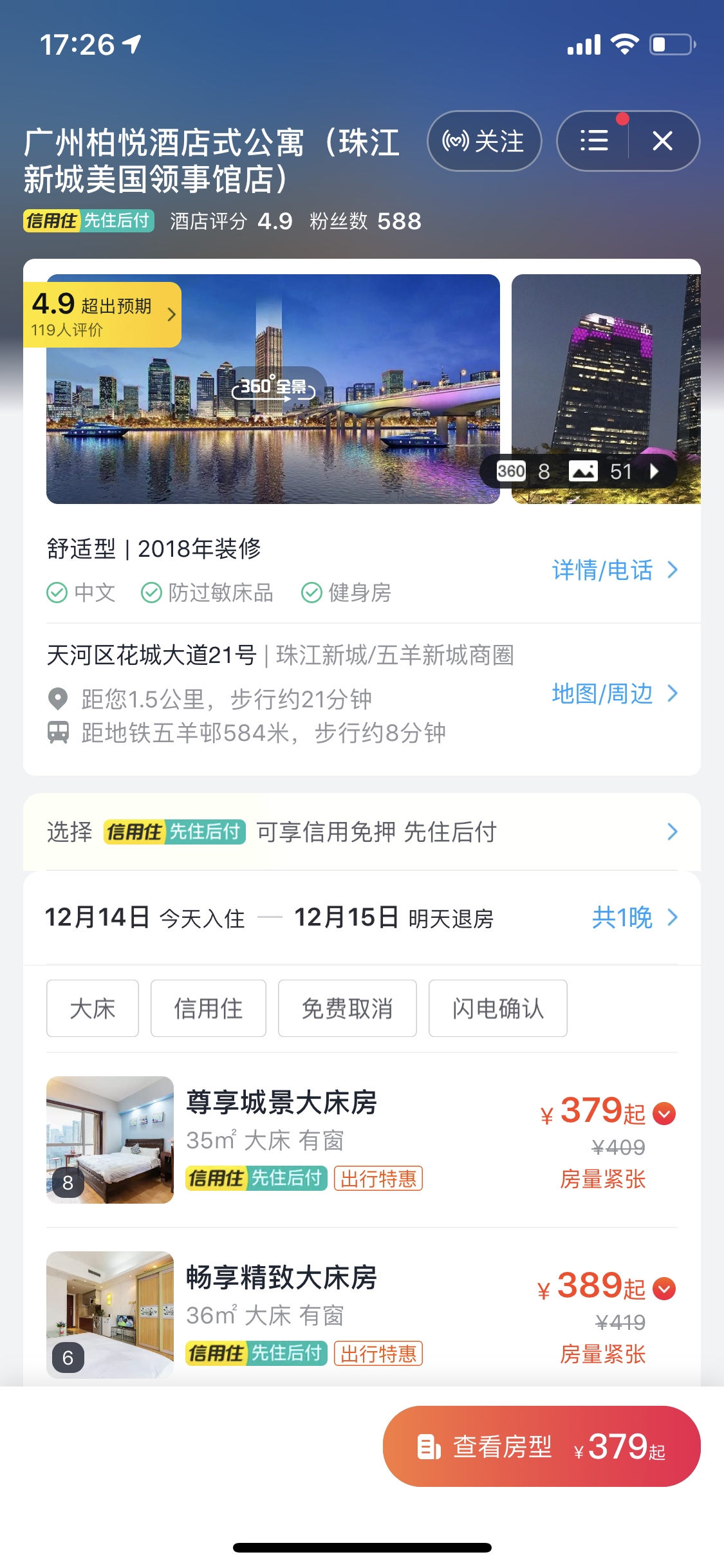The width and height of the screenshot is (724, 1568).
Task: Expand the ¥389 畅享精致大床房 price options
Action: click(664, 1289)
